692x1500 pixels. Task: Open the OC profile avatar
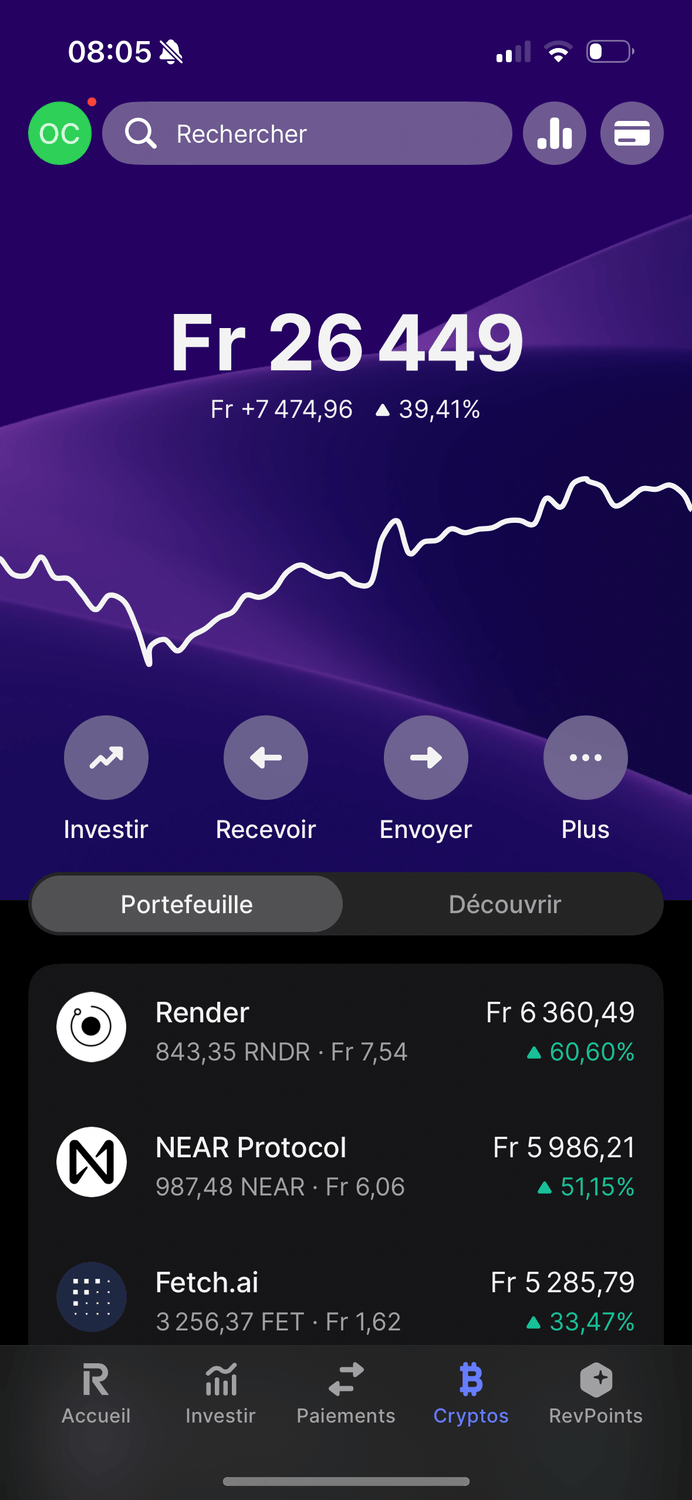tap(60, 134)
